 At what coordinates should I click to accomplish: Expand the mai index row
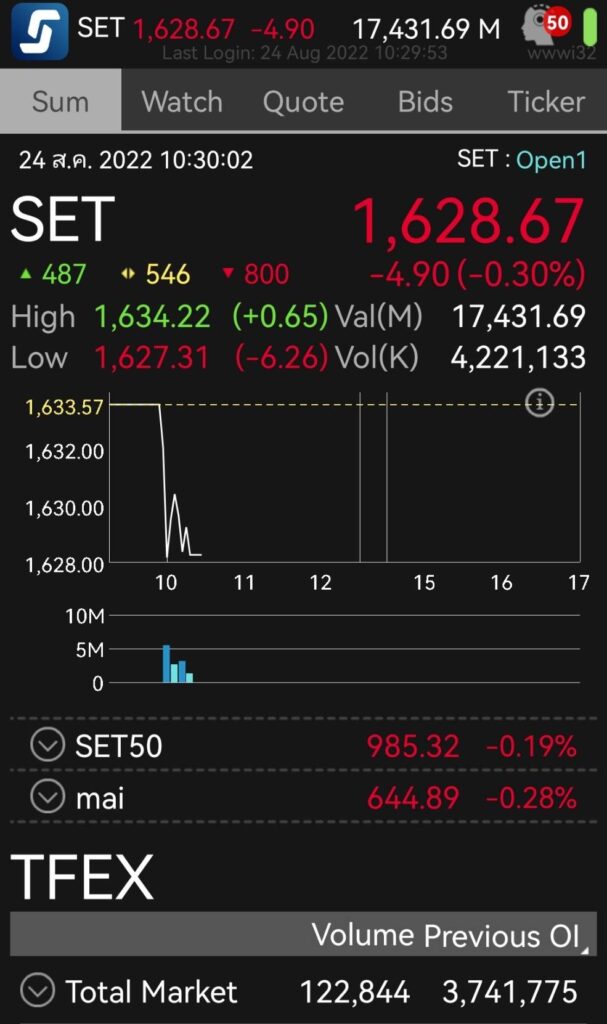[x=46, y=797]
